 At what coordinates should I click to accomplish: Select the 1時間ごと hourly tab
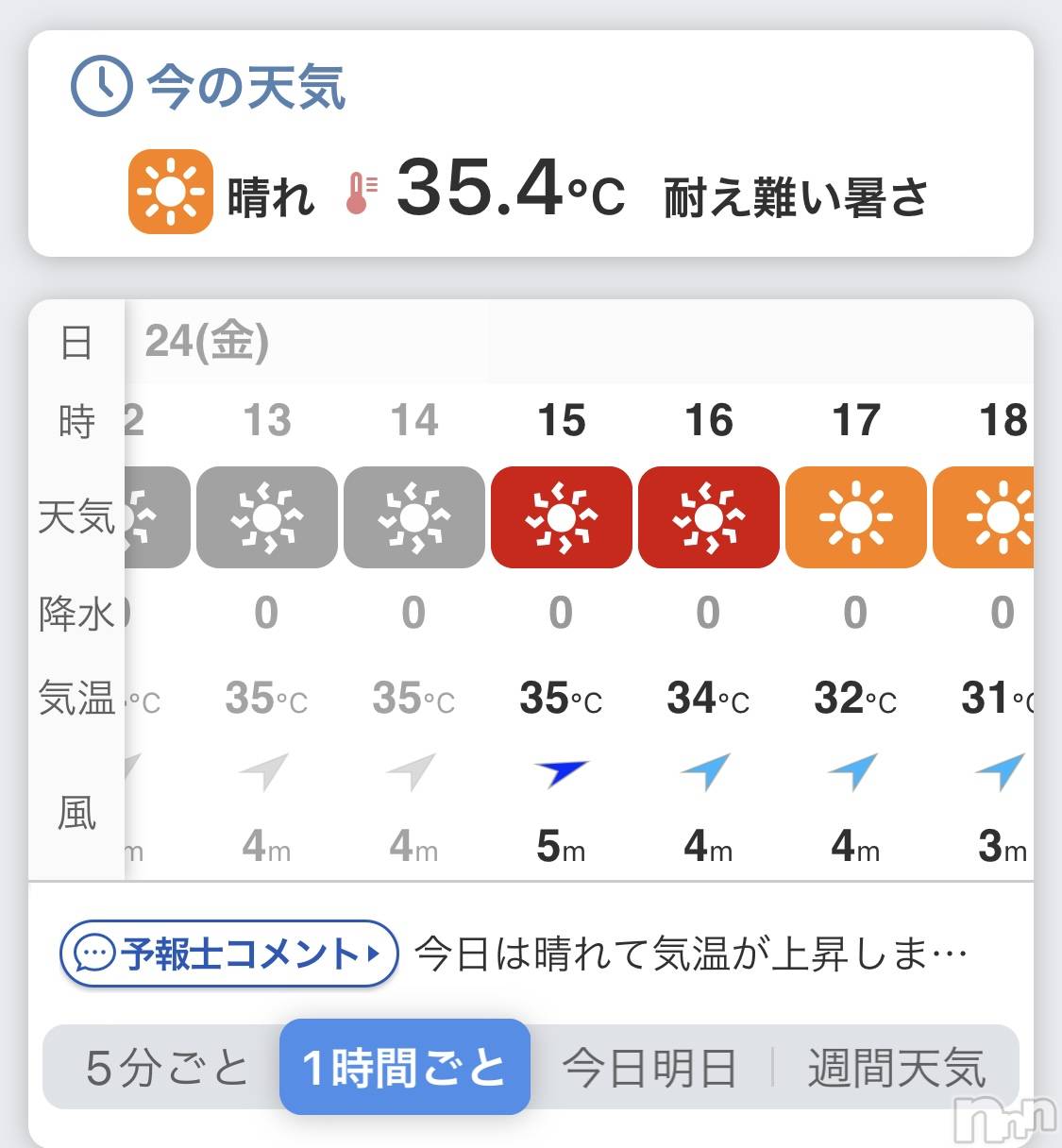pos(404,1068)
